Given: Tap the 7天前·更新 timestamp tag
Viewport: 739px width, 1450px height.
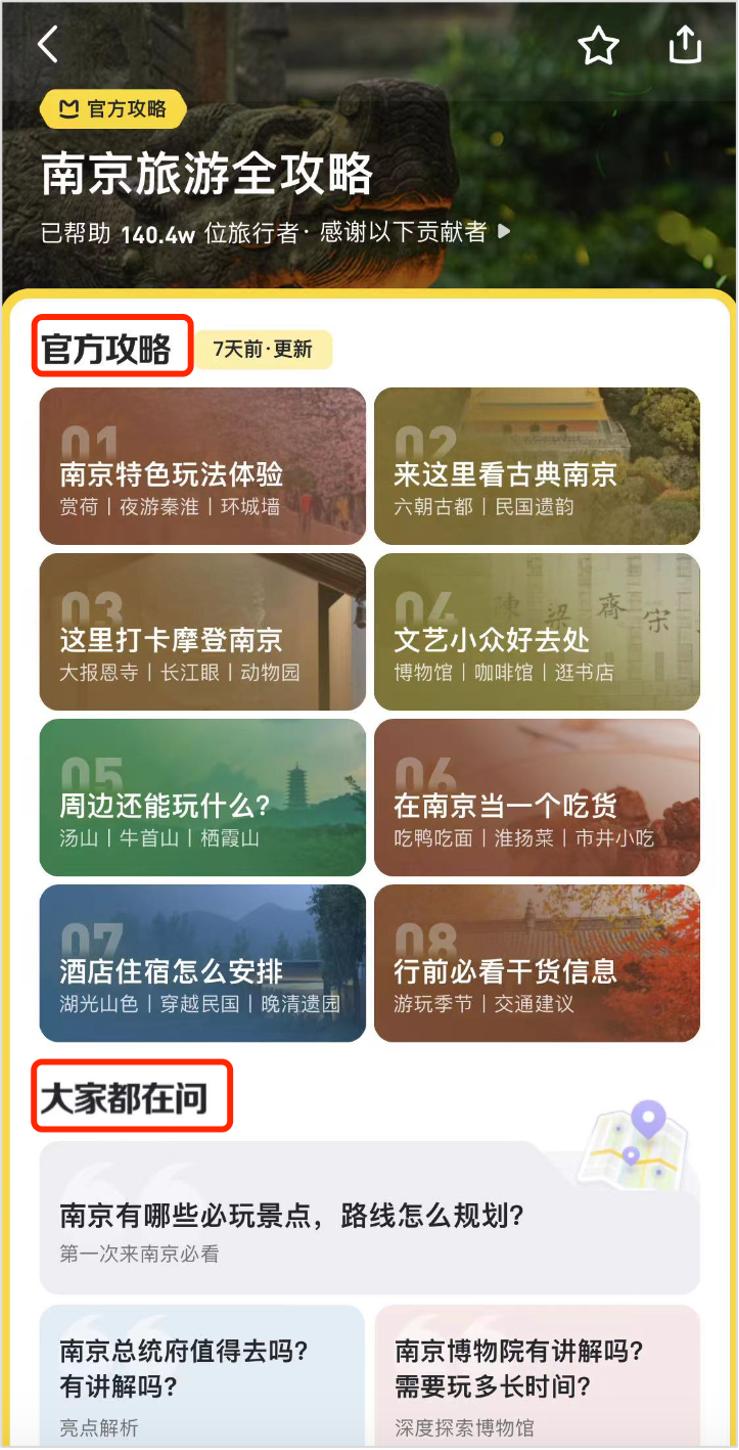Looking at the screenshot, I should point(264,350).
